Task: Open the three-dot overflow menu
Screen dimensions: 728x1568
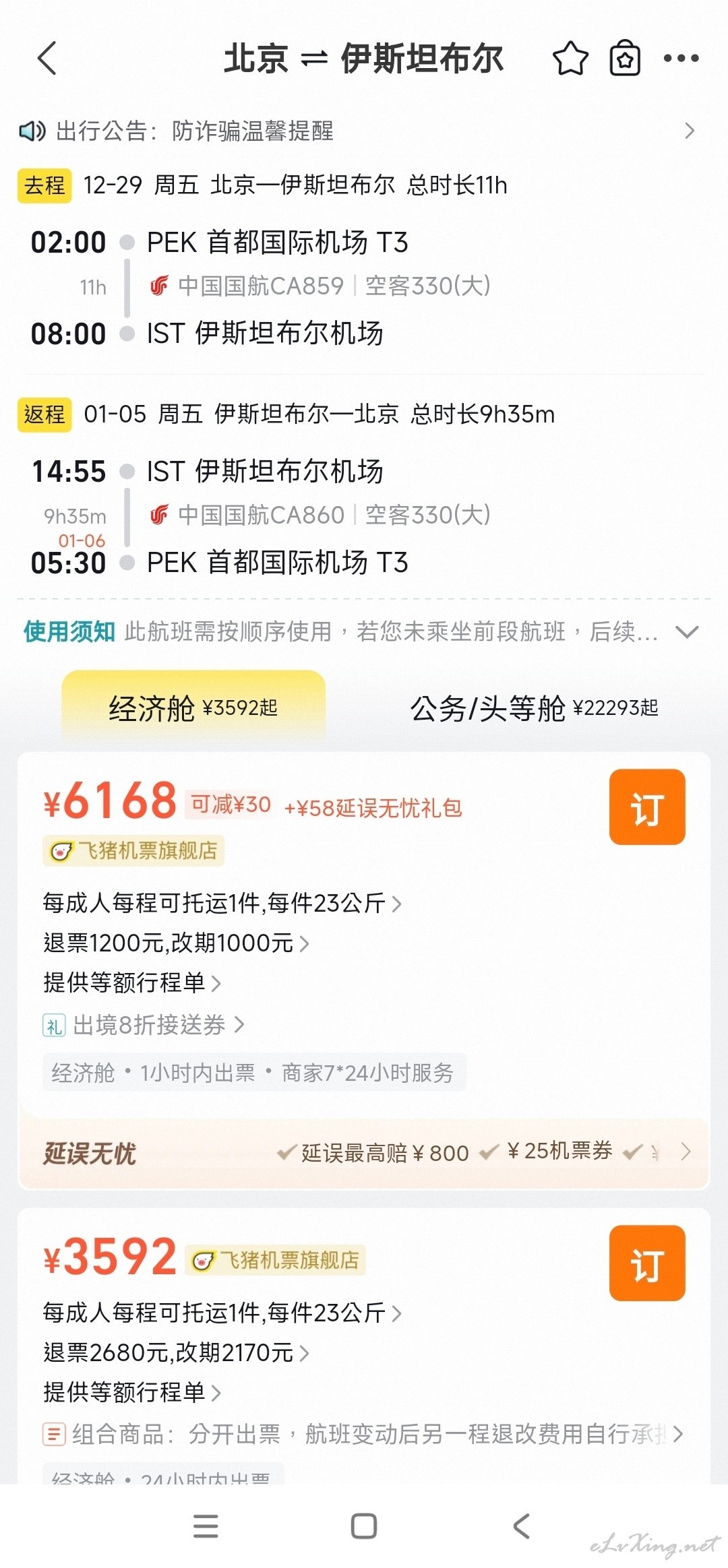Action: pyautogui.click(x=681, y=58)
